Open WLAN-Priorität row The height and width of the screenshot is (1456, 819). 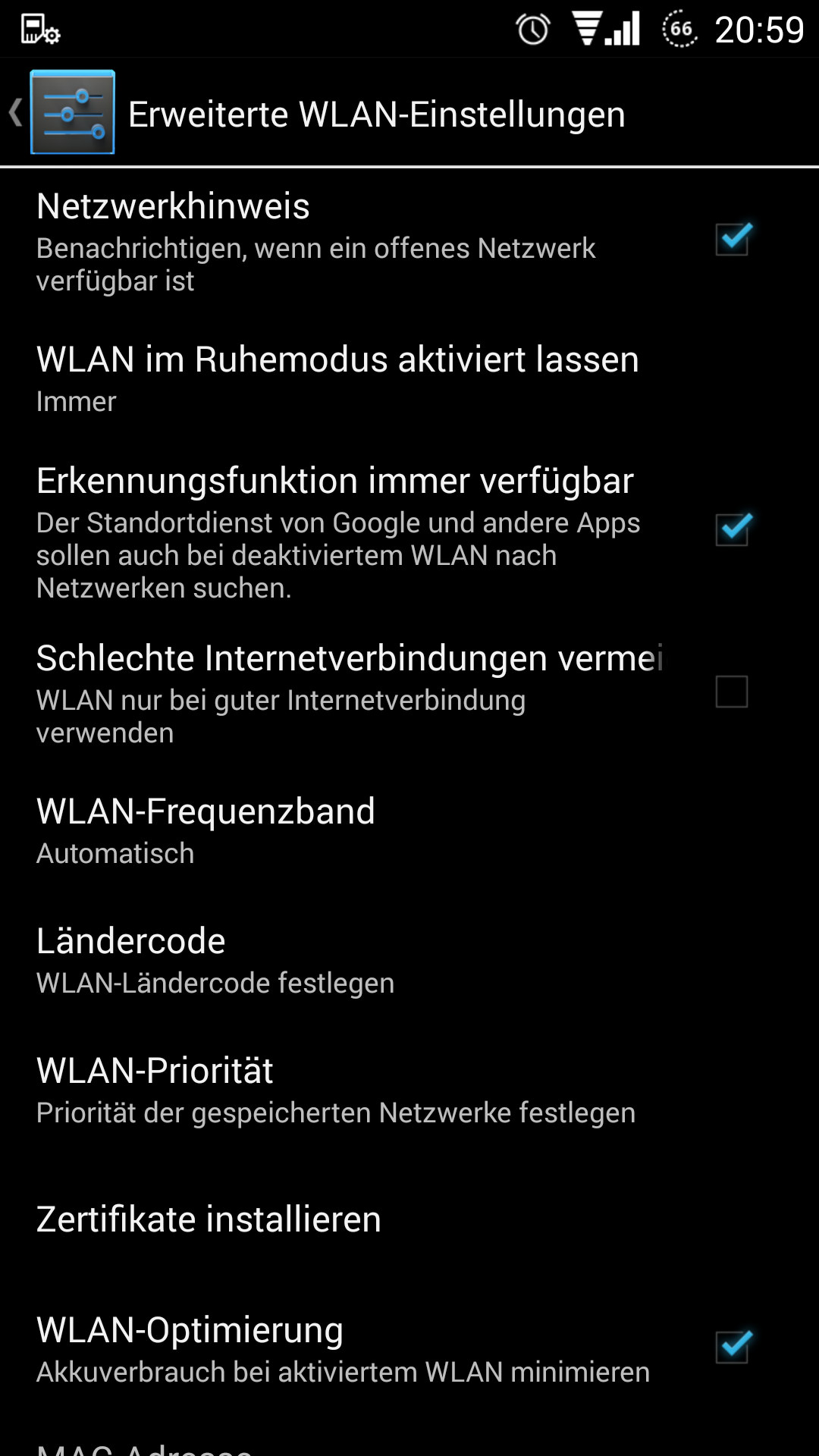coord(409,1090)
